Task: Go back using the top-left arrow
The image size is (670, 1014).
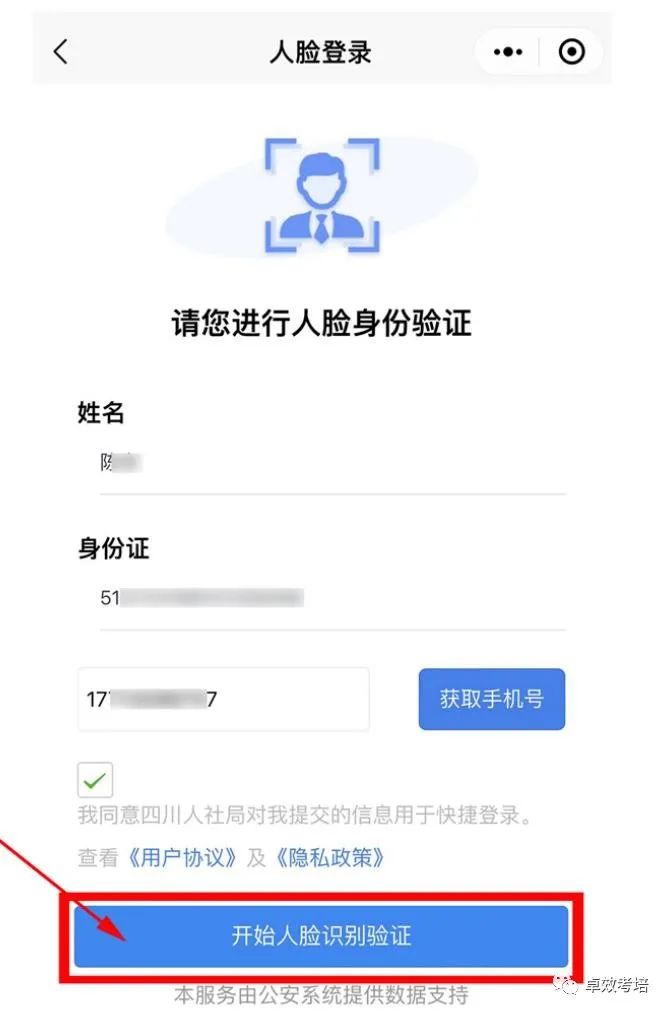Action: (61, 52)
